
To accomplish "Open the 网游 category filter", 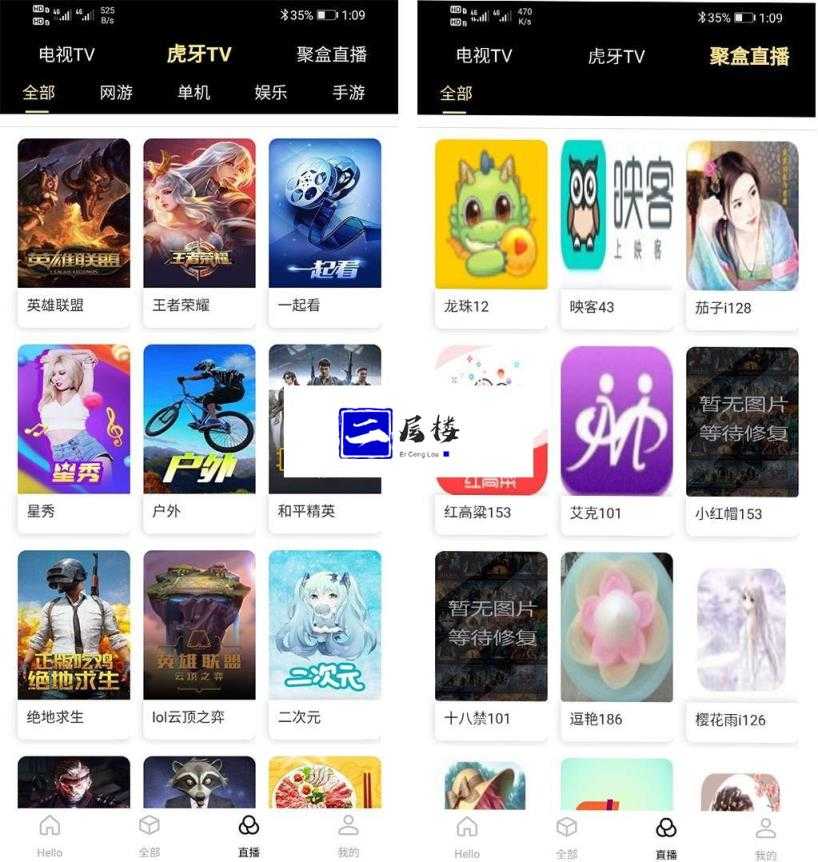I will coord(119,92).
